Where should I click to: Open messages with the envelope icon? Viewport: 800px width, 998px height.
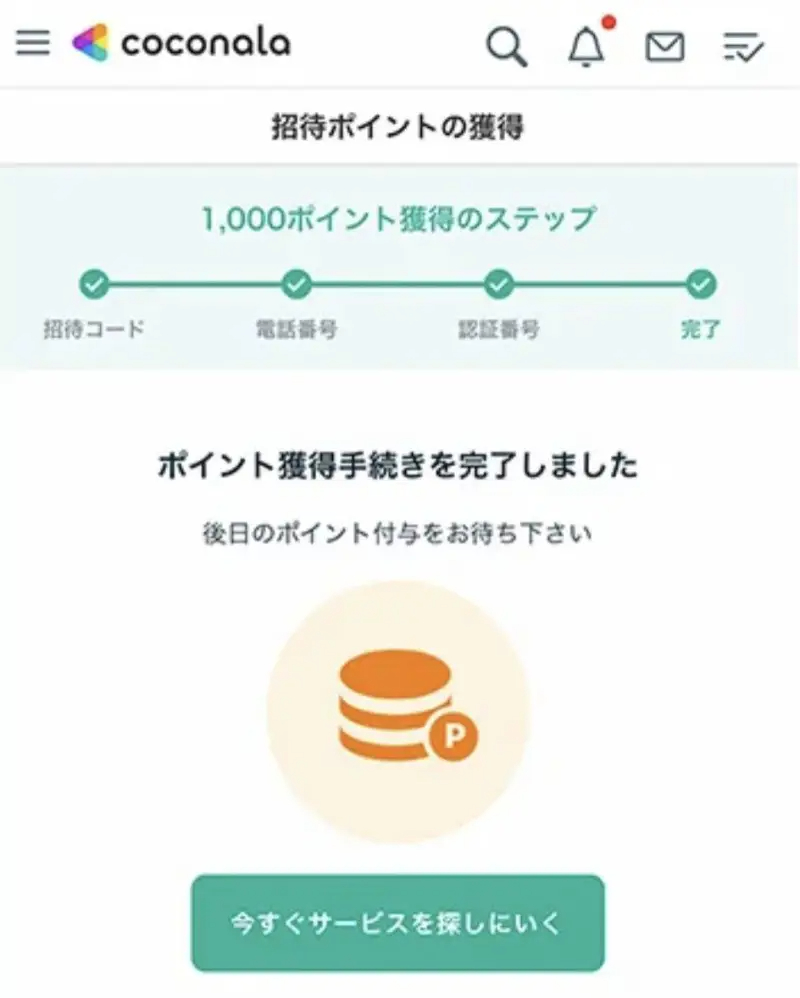pyautogui.click(x=667, y=47)
